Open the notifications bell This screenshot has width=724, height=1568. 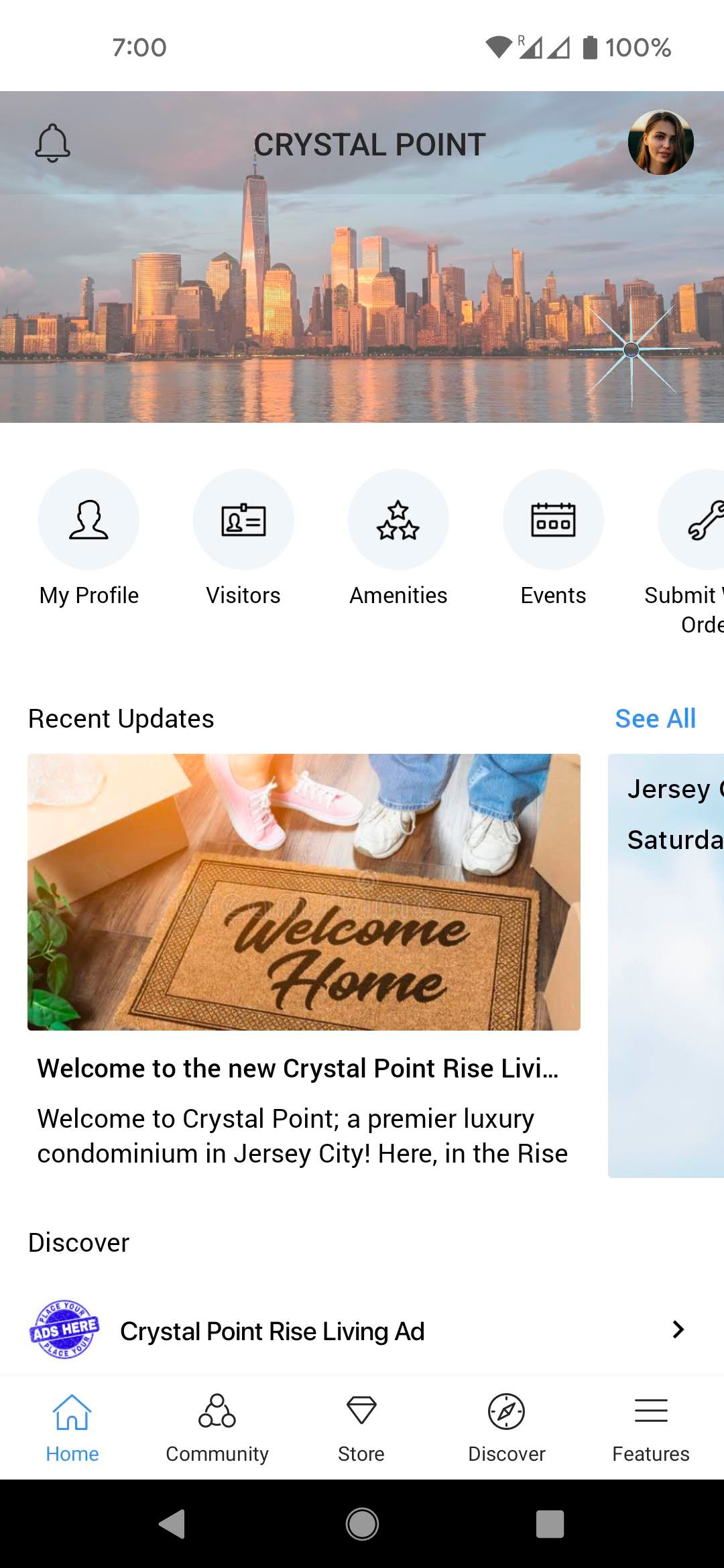[x=52, y=143]
